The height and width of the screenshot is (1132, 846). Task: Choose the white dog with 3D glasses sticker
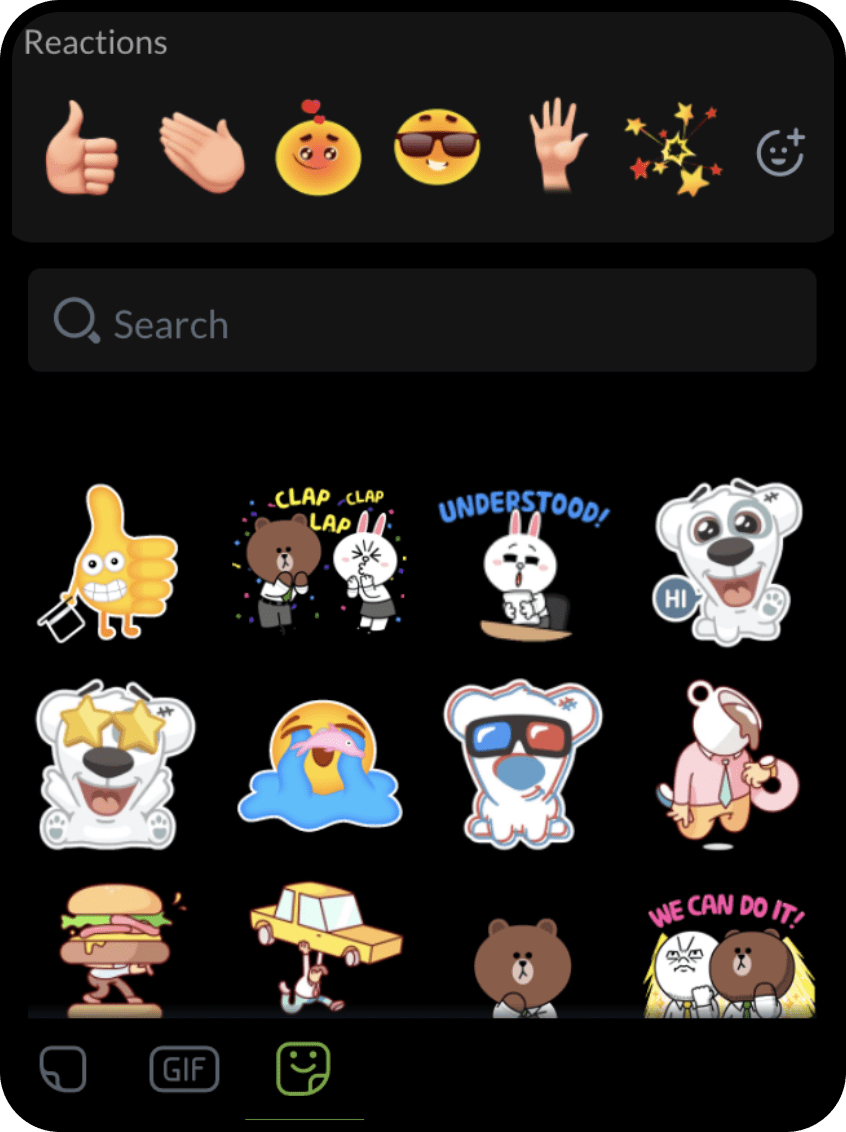point(522,762)
